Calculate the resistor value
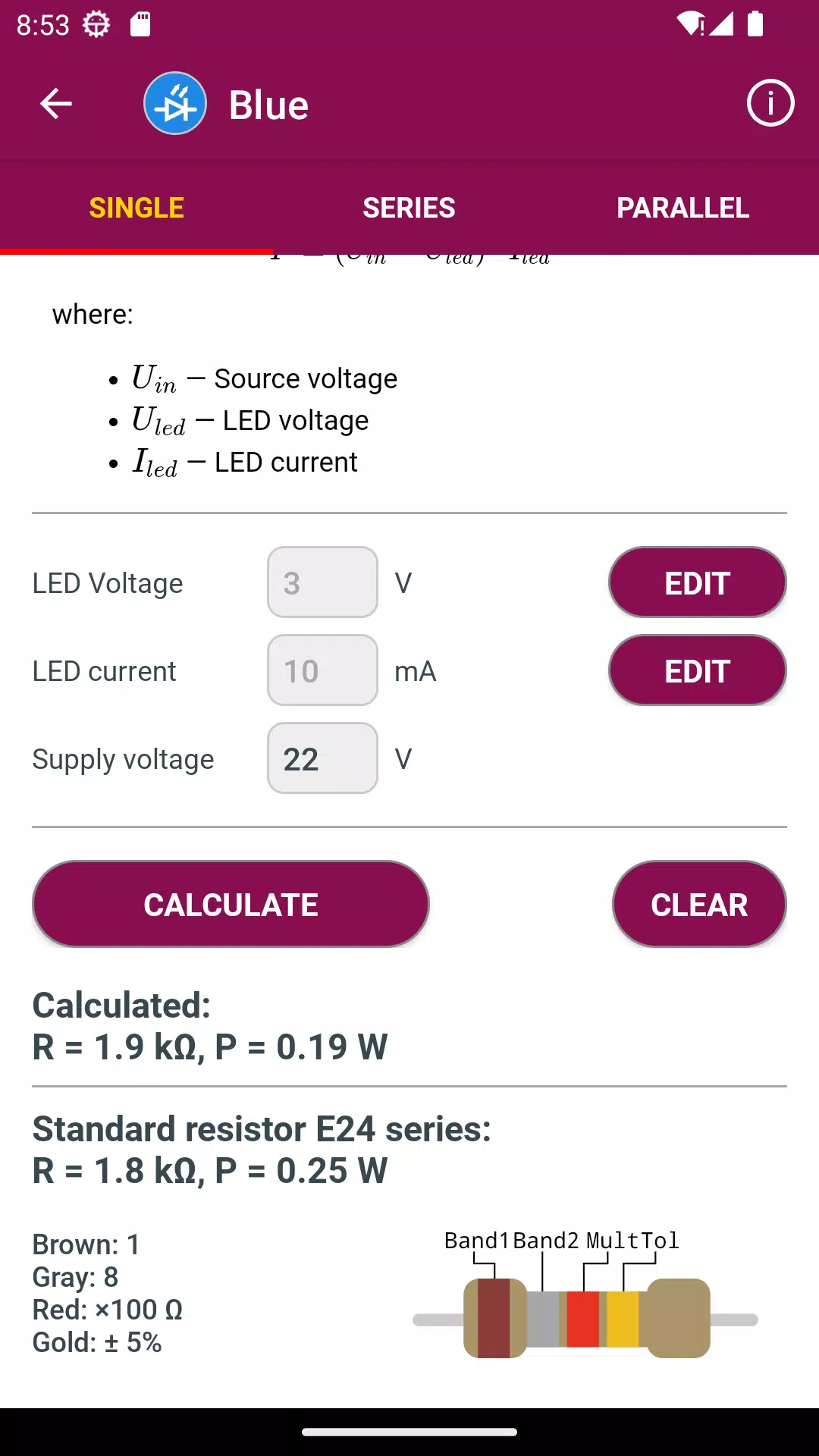Viewport: 819px width, 1456px height. 231,904
